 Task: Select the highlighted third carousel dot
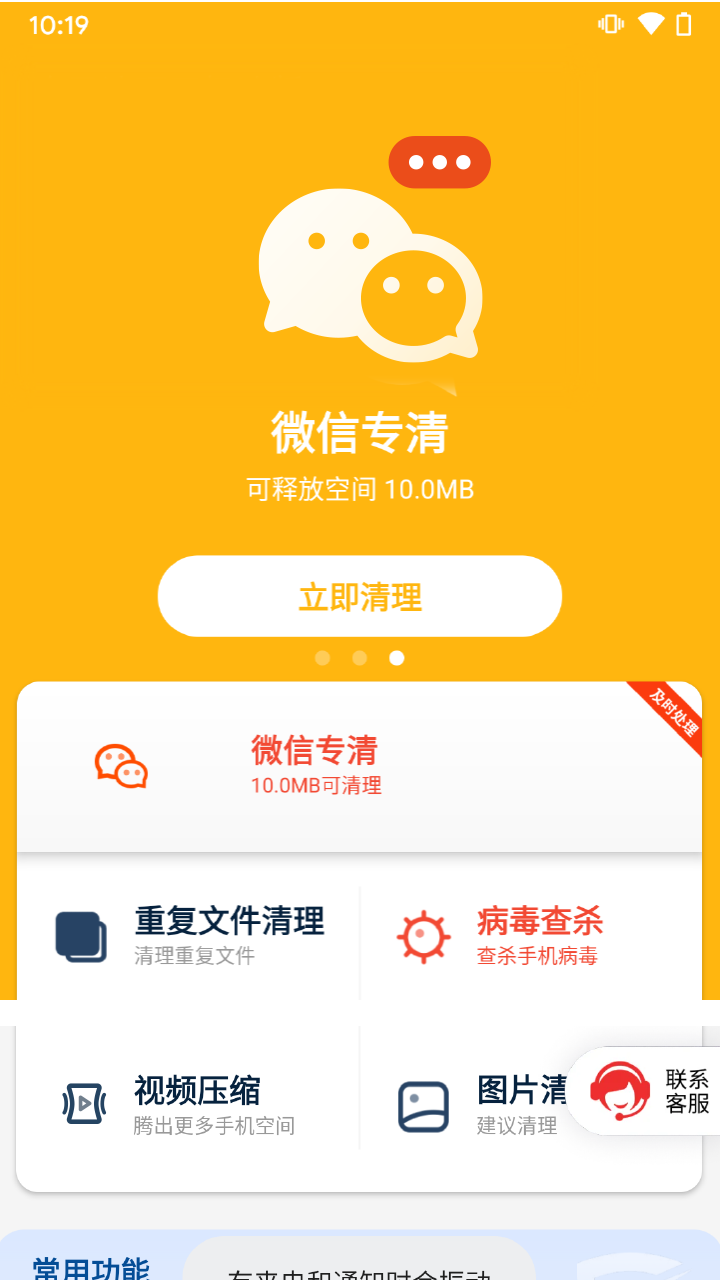(x=395, y=659)
